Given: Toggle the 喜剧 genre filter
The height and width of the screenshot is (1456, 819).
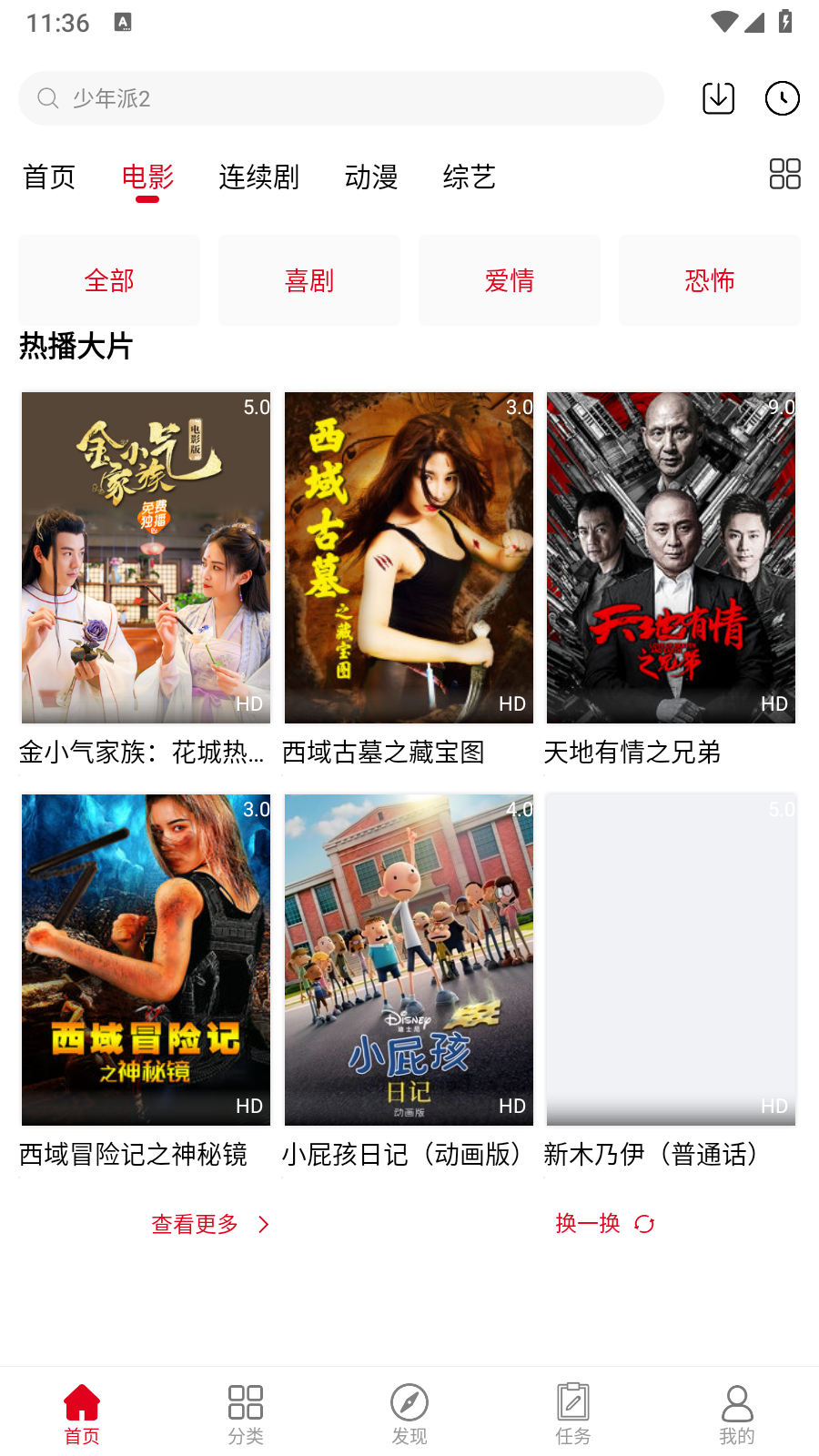Looking at the screenshot, I should coord(308,280).
